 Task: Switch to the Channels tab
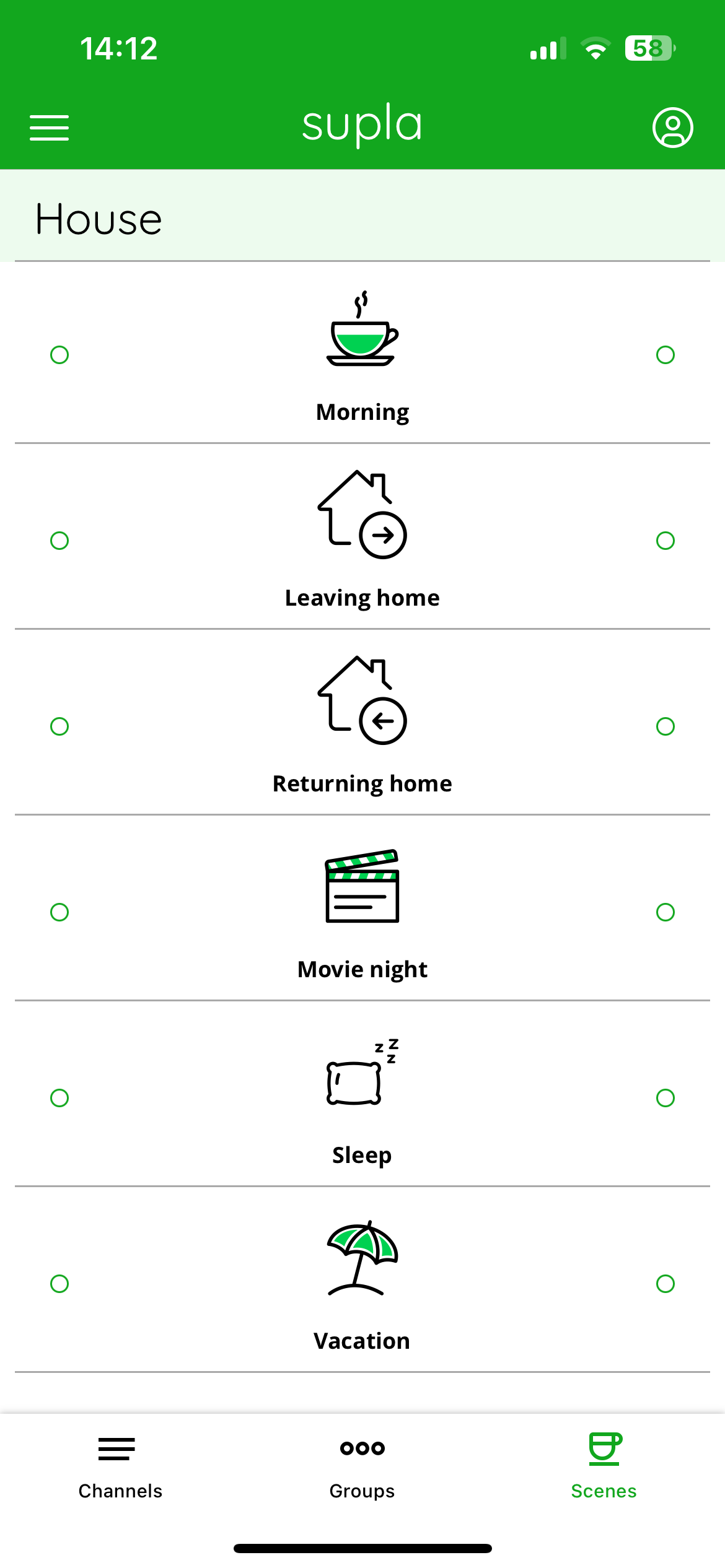tap(120, 1466)
